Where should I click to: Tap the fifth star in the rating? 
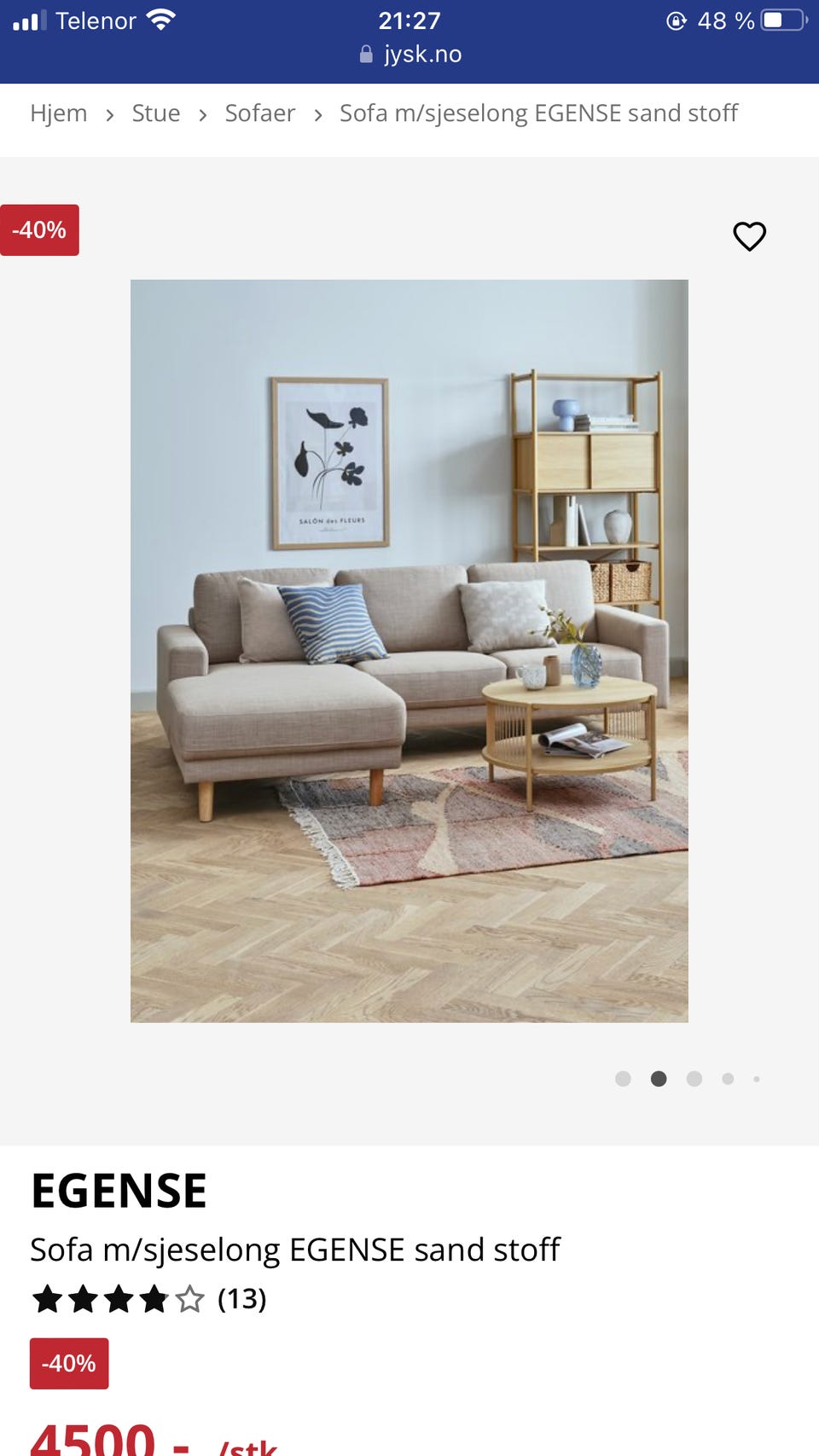189,1299
